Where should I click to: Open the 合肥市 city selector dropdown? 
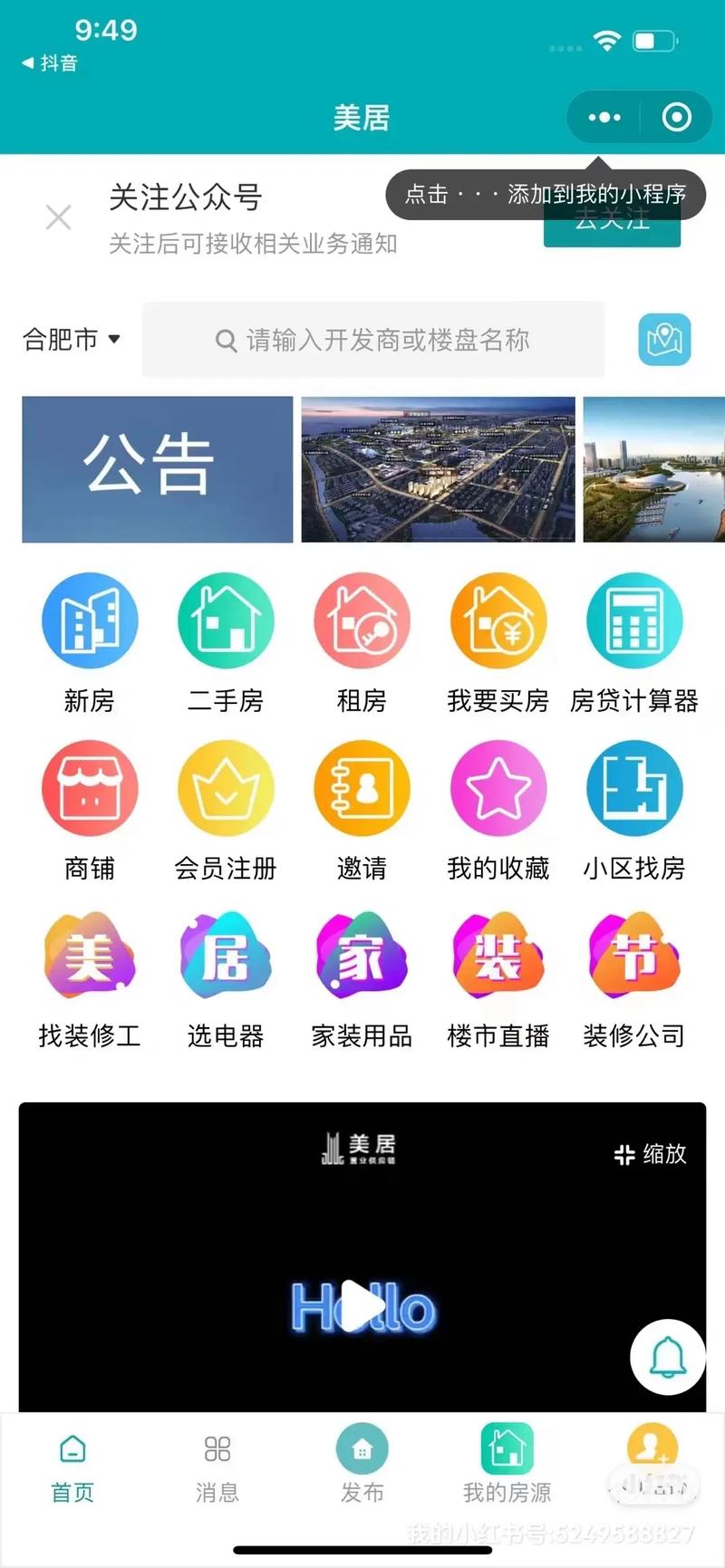click(71, 341)
